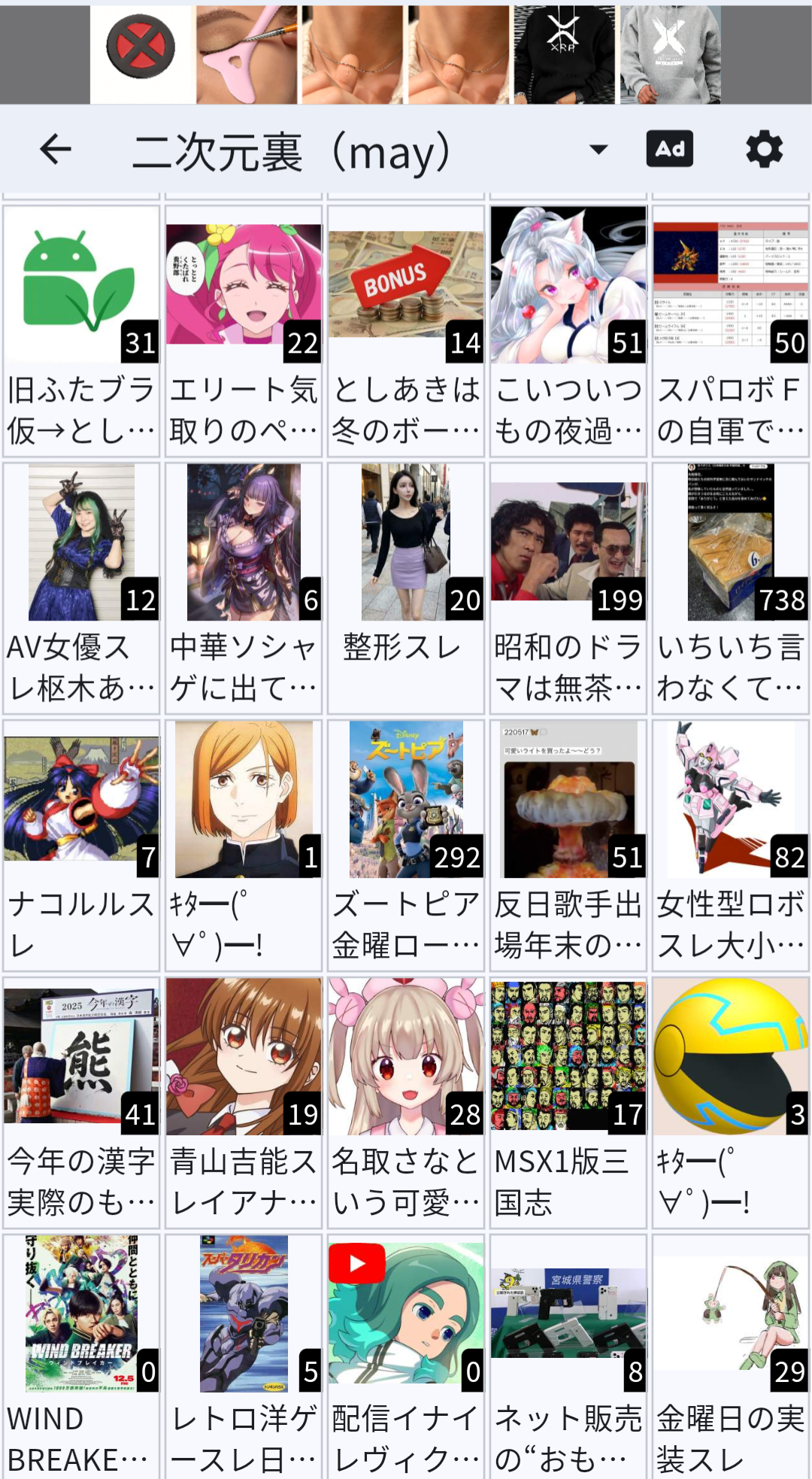Open the エリート気取りの thread
The height and width of the screenshot is (1479, 812).
click(x=244, y=331)
